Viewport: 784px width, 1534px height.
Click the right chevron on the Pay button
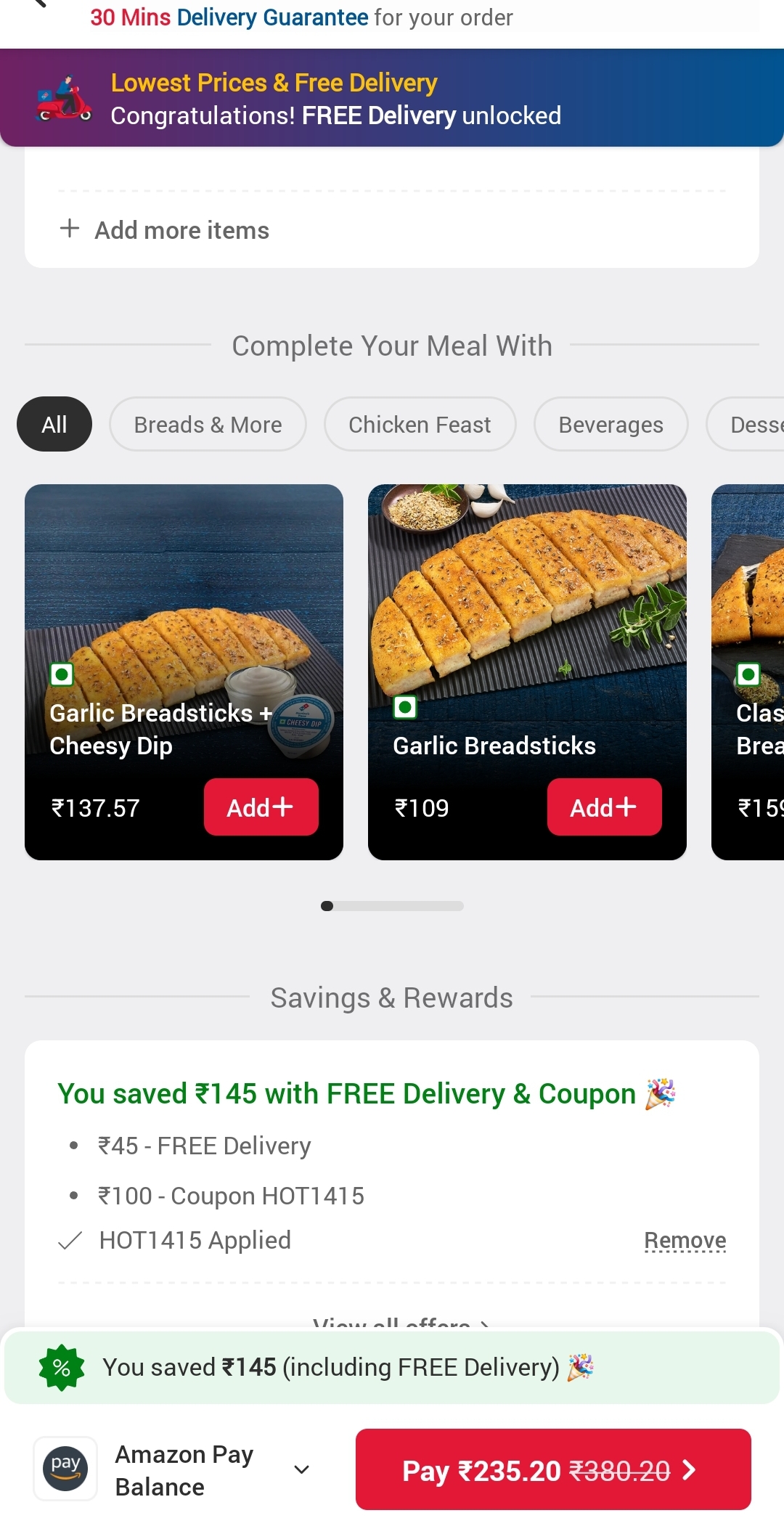(688, 1469)
